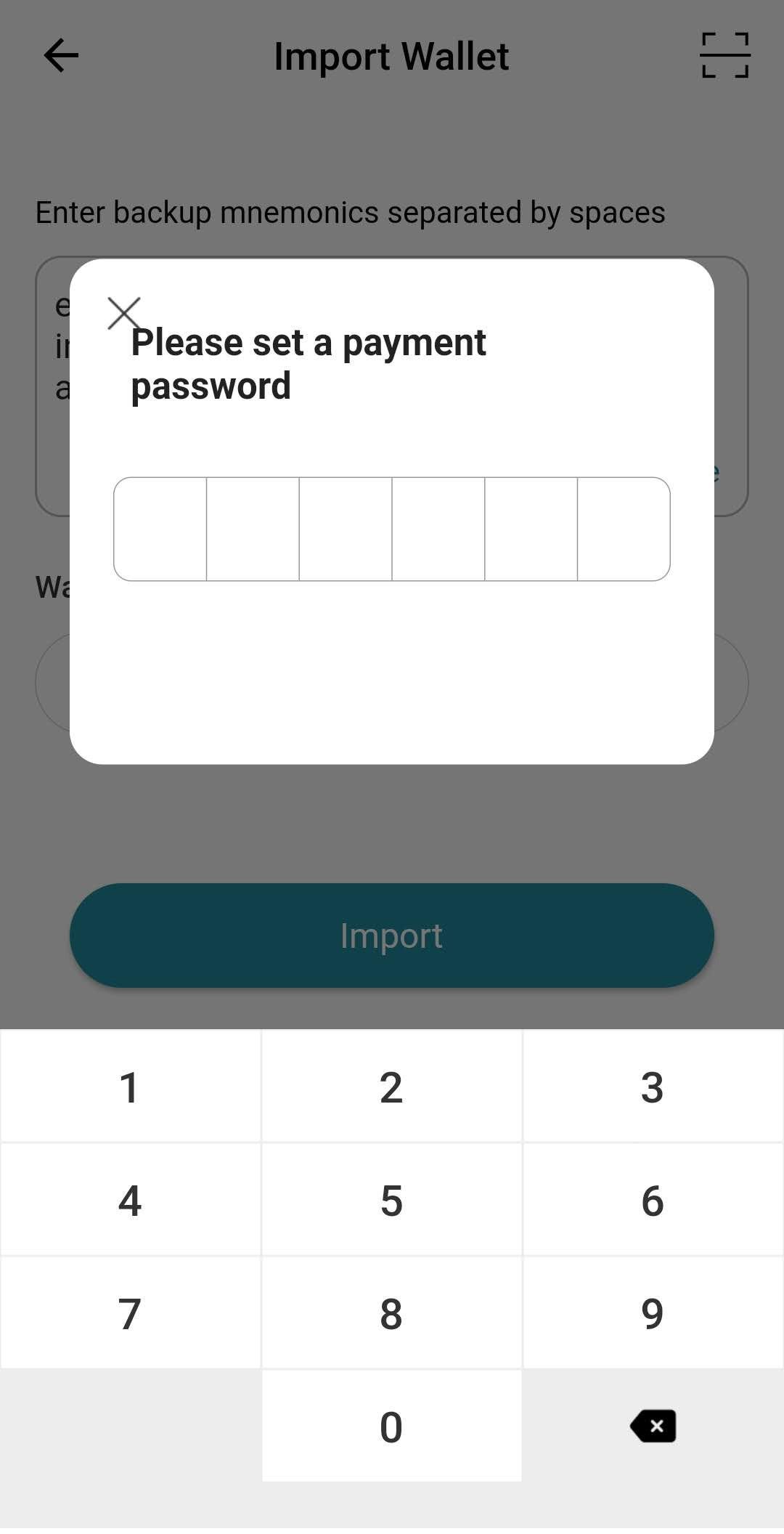The image size is (784, 1534).
Task: Tap the Import button
Action: [391, 936]
